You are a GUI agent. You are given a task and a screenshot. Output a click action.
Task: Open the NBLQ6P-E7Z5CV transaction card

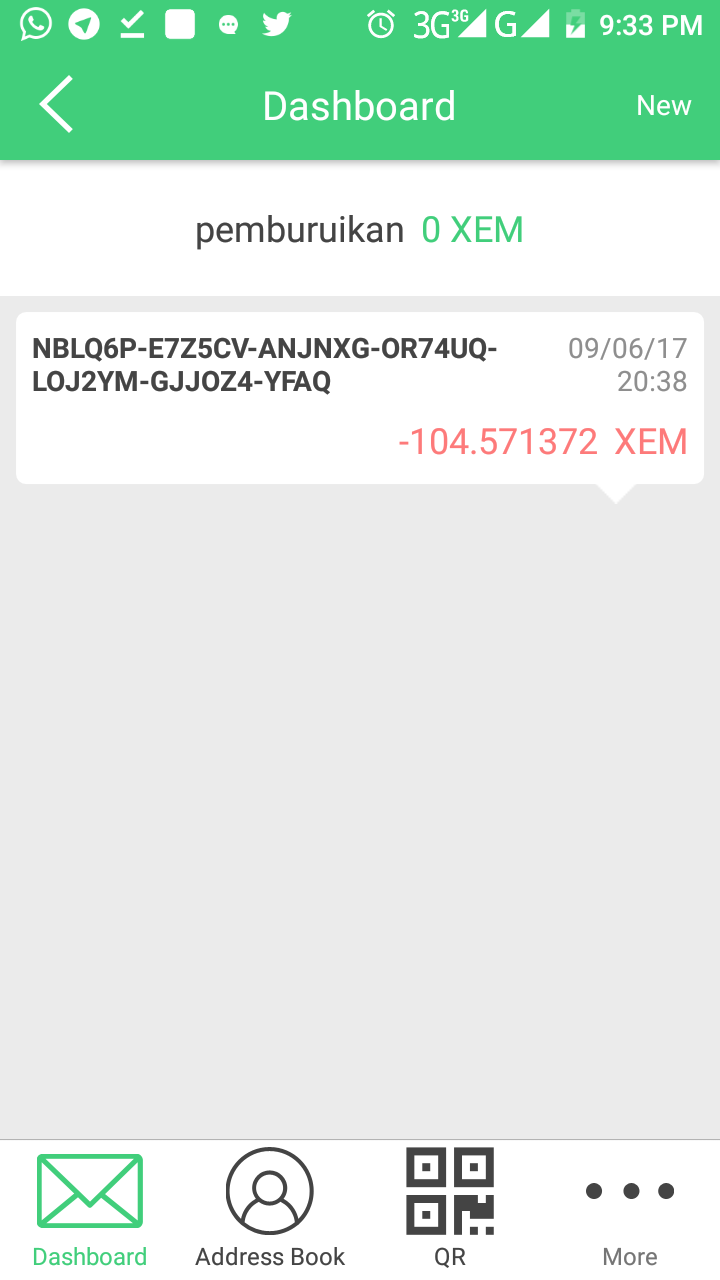coord(360,398)
